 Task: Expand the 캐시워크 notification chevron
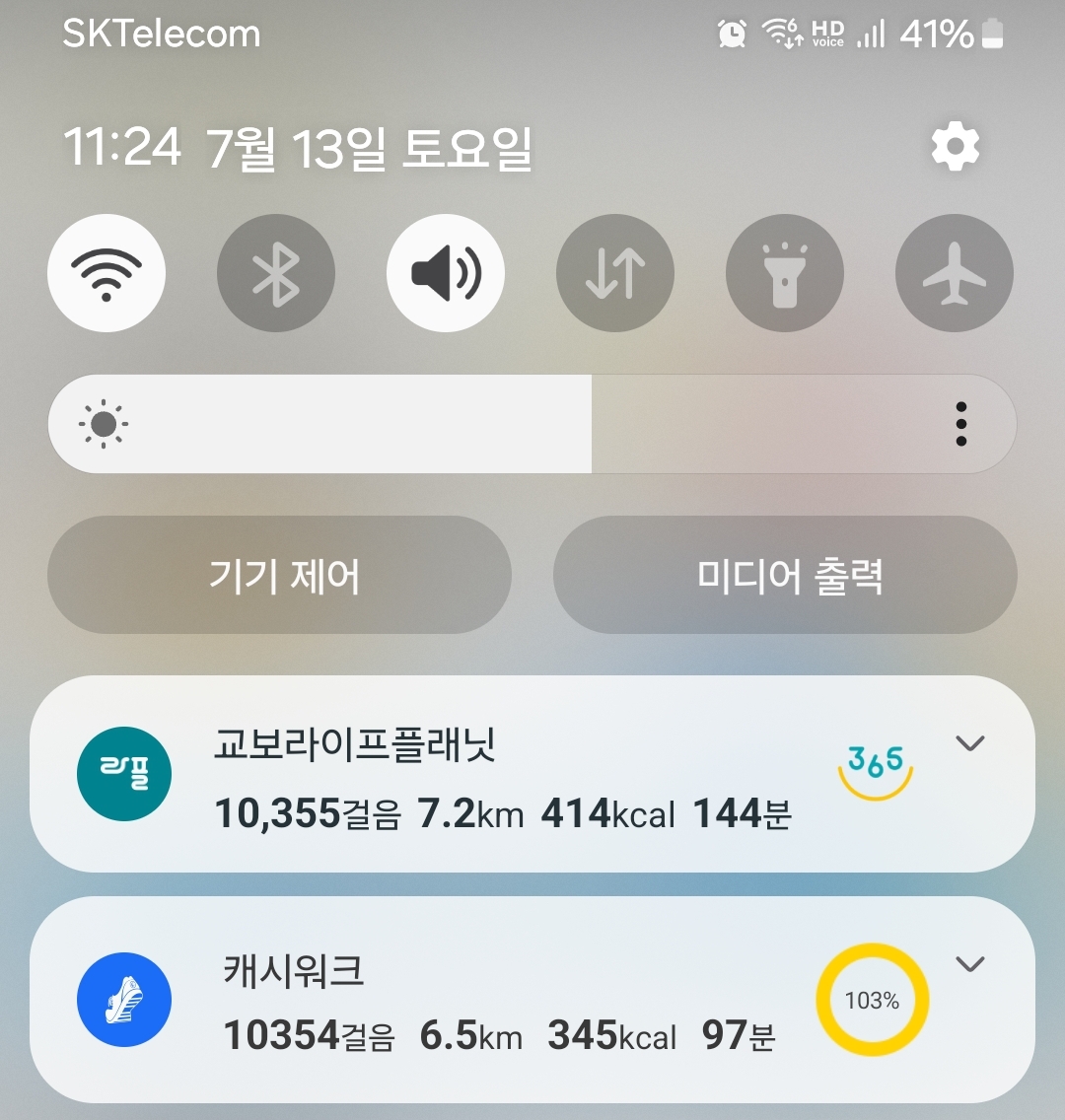tap(971, 964)
